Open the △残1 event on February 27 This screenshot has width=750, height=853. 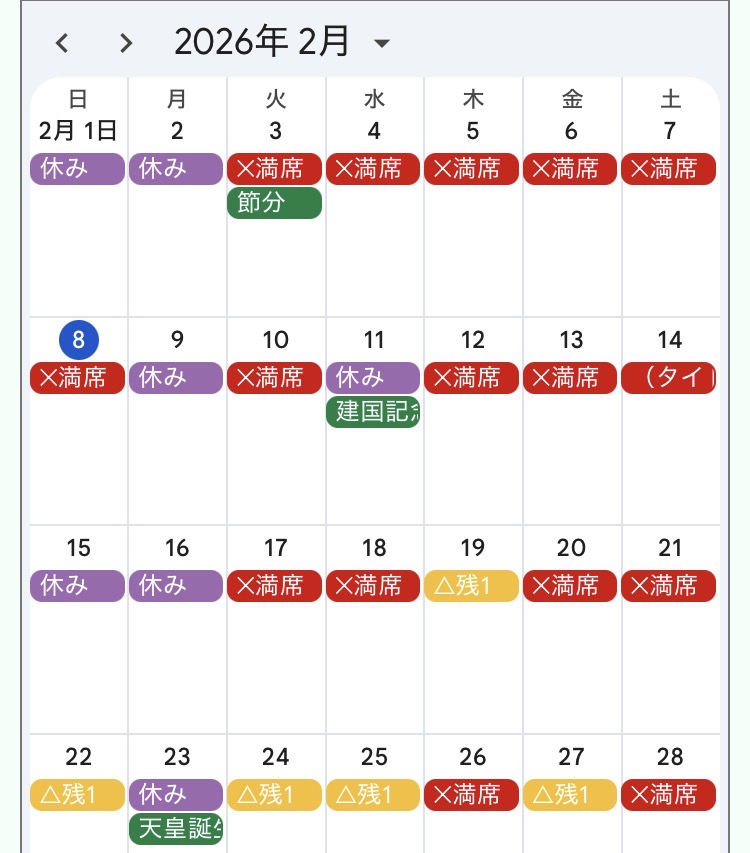(569, 795)
